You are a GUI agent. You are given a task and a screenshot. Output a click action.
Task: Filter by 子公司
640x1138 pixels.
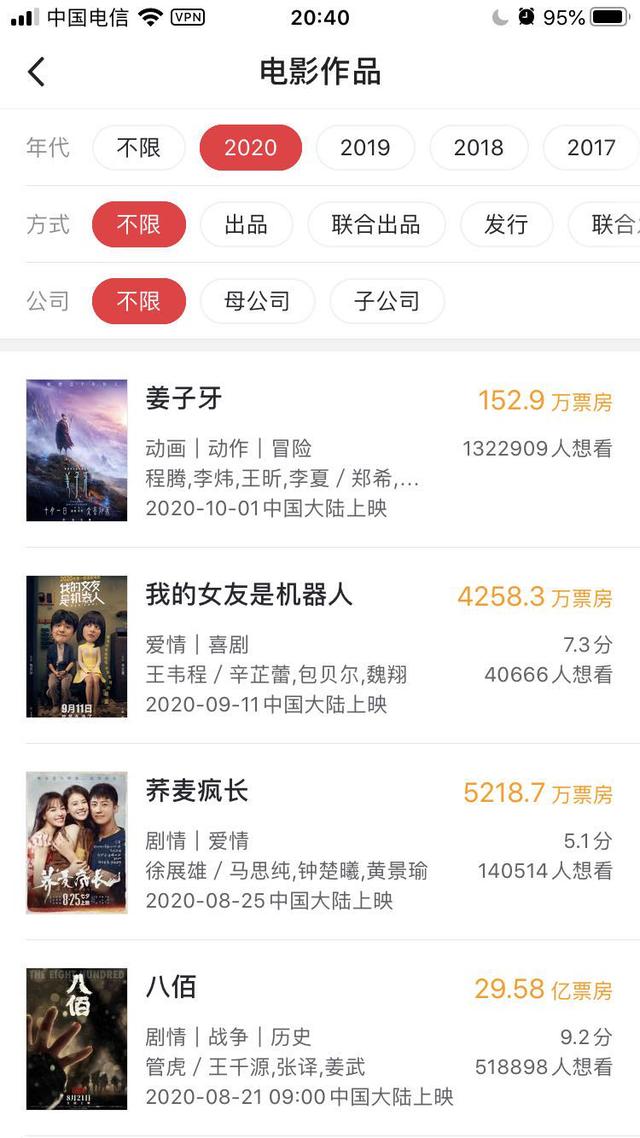pyautogui.click(x=386, y=301)
